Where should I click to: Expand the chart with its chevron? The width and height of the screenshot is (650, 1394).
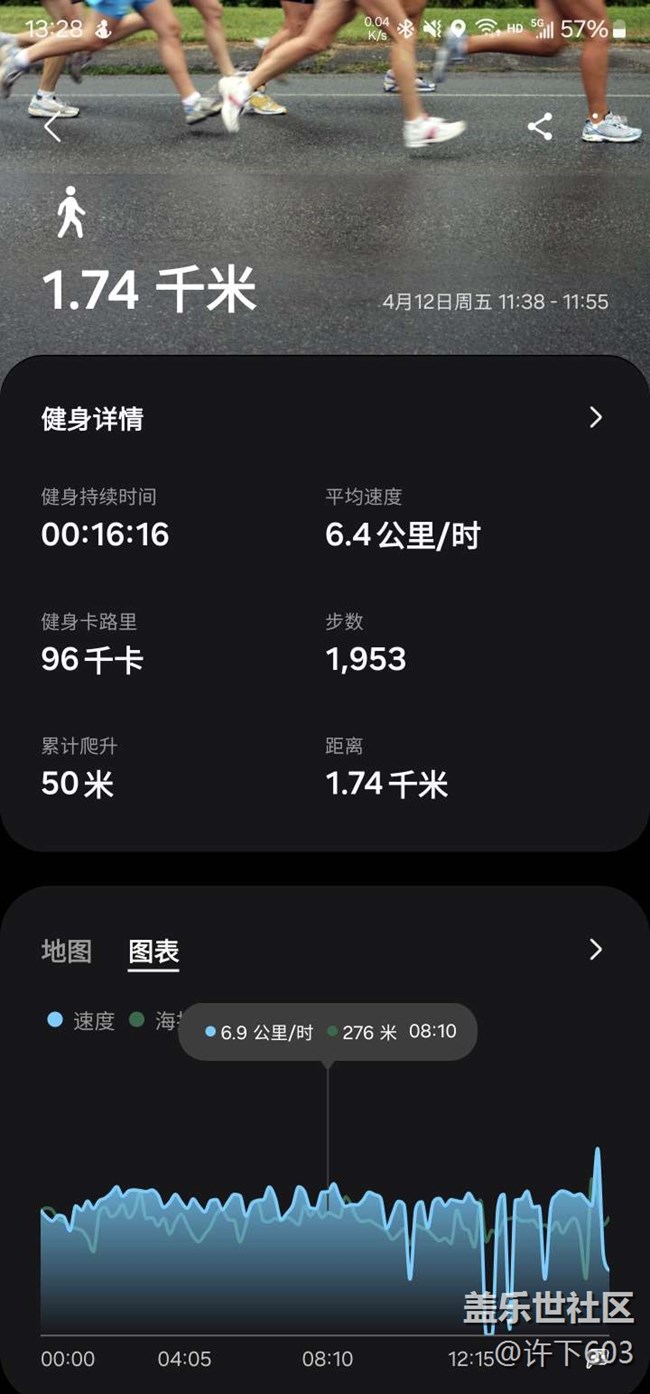(596, 950)
